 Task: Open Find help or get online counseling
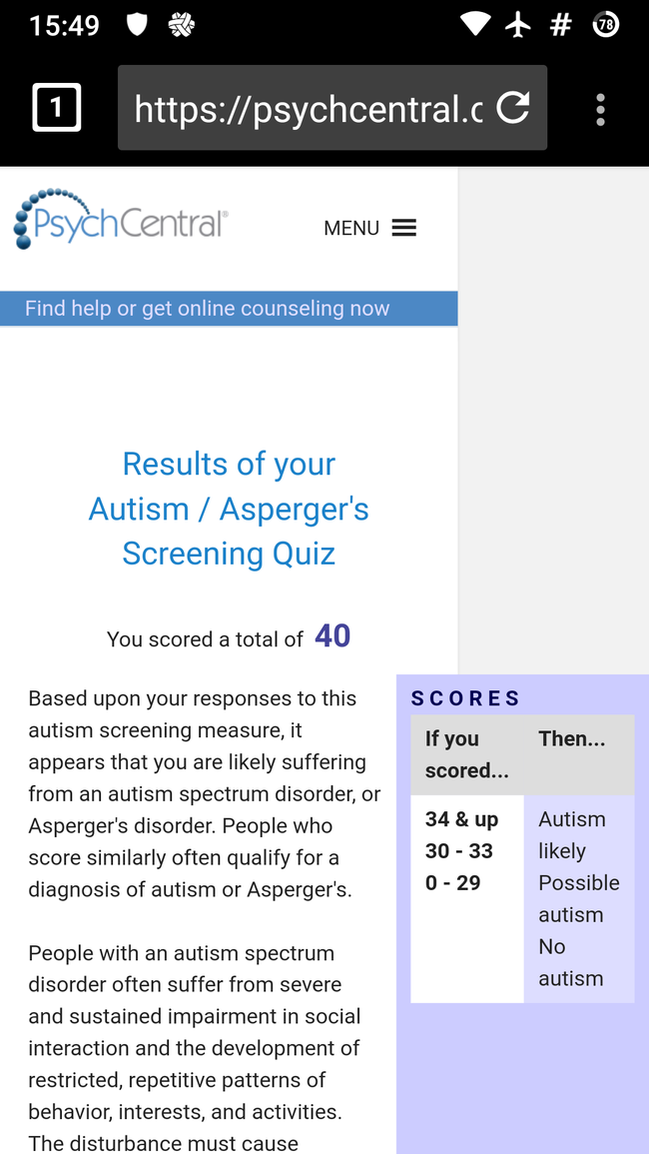pyautogui.click(x=208, y=308)
